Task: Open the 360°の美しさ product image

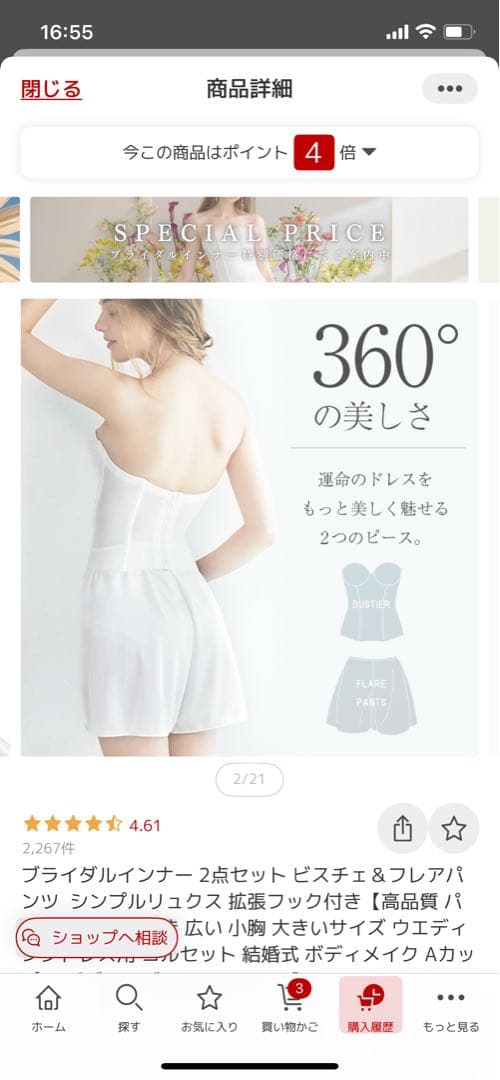Action: [x=249, y=528]
